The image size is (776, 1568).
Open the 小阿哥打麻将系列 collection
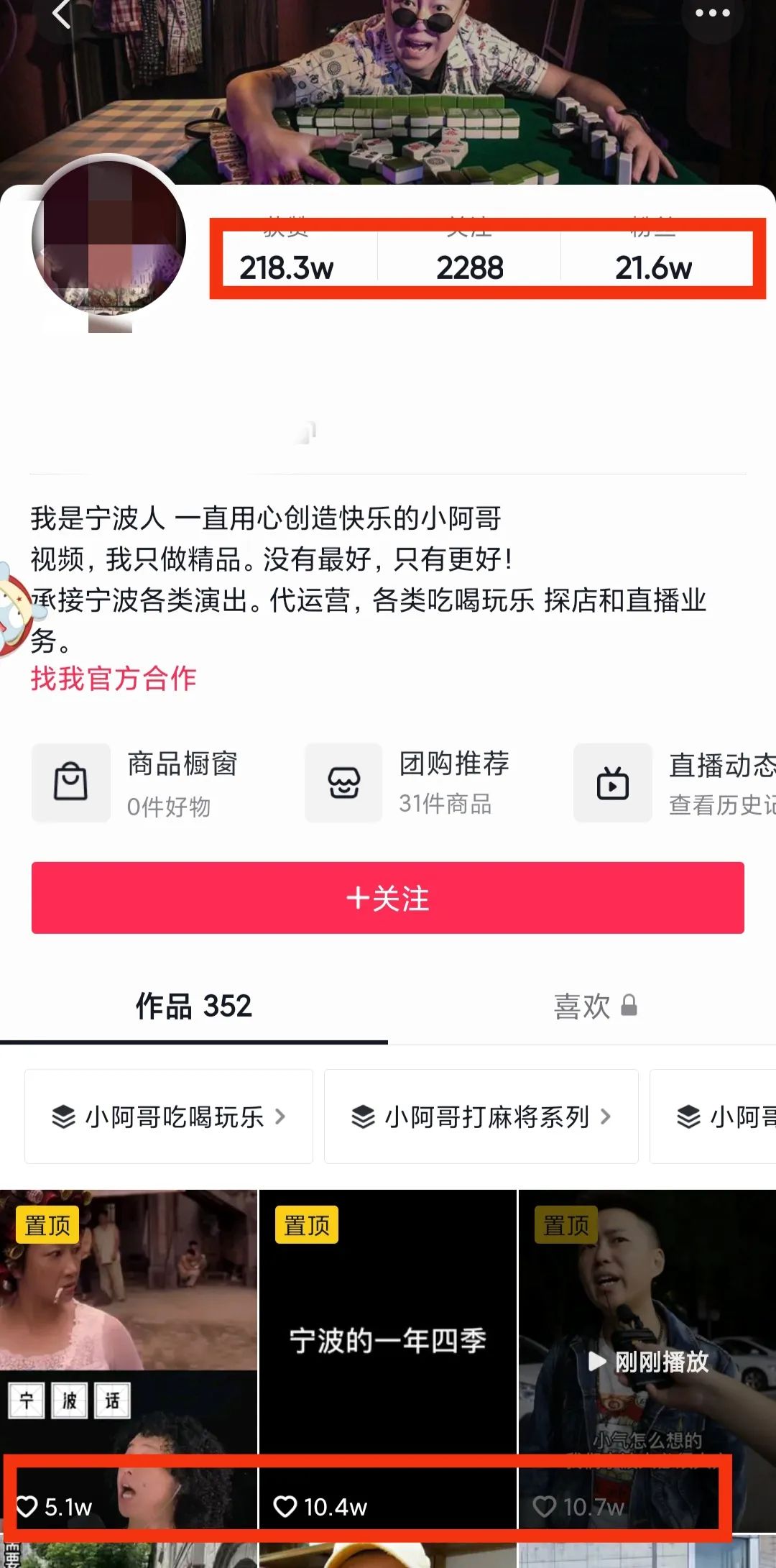tap(481, 1117)
